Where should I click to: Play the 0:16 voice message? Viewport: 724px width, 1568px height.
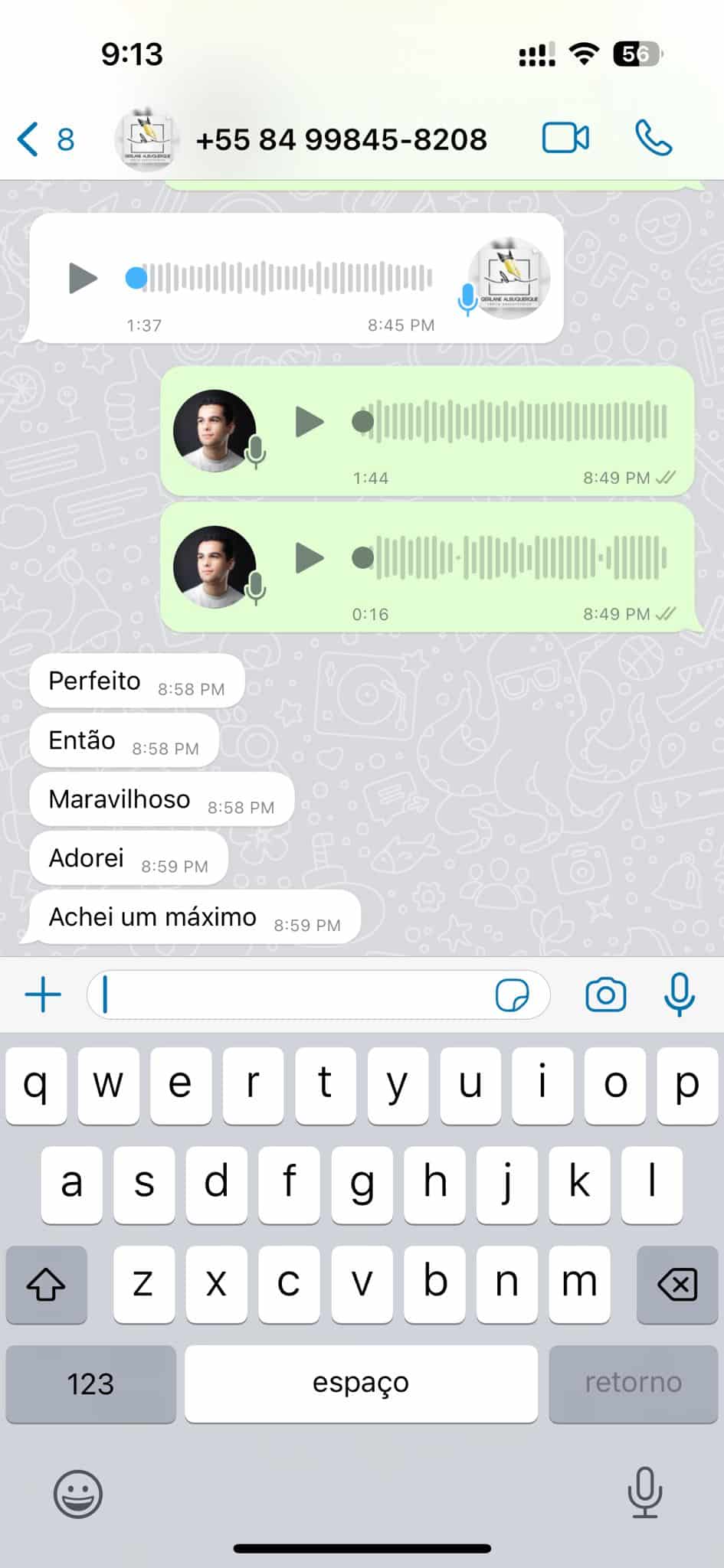[310, 558]
